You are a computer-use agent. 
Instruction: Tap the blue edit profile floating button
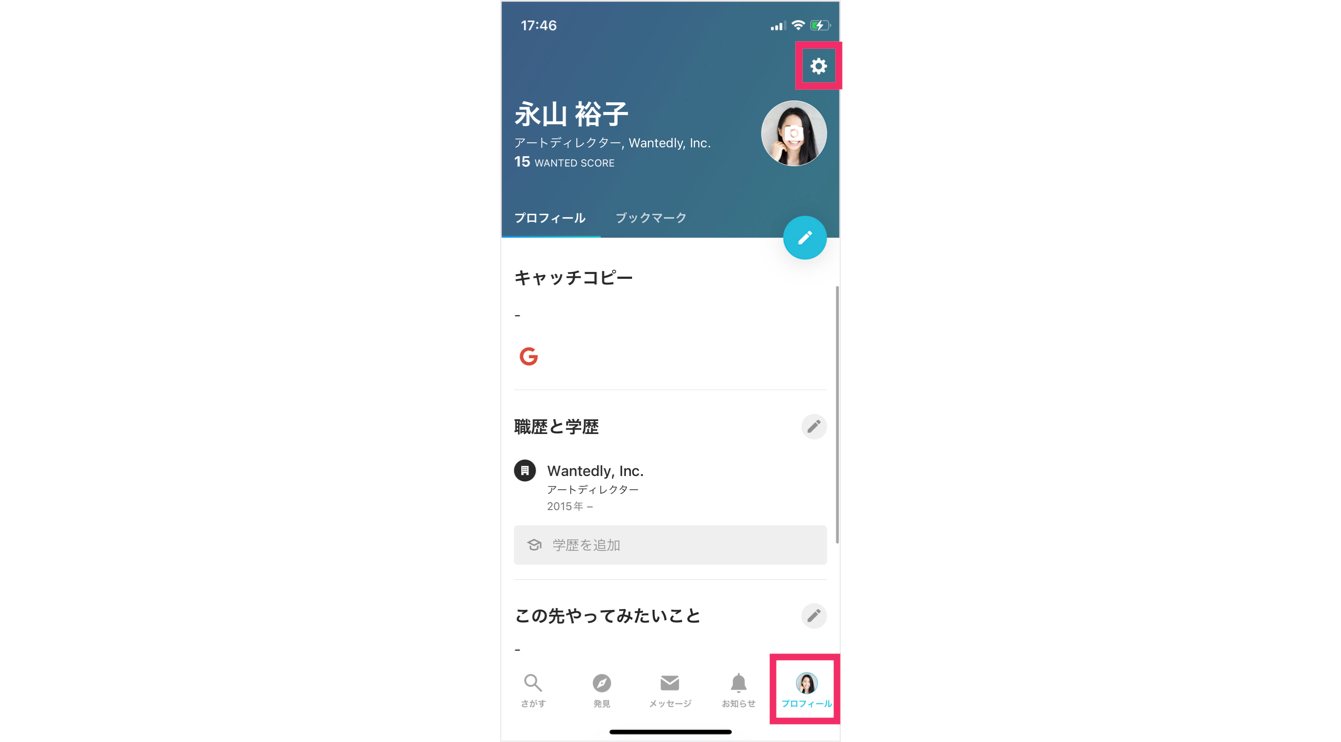pyautogui.click(x=804, y=238)
